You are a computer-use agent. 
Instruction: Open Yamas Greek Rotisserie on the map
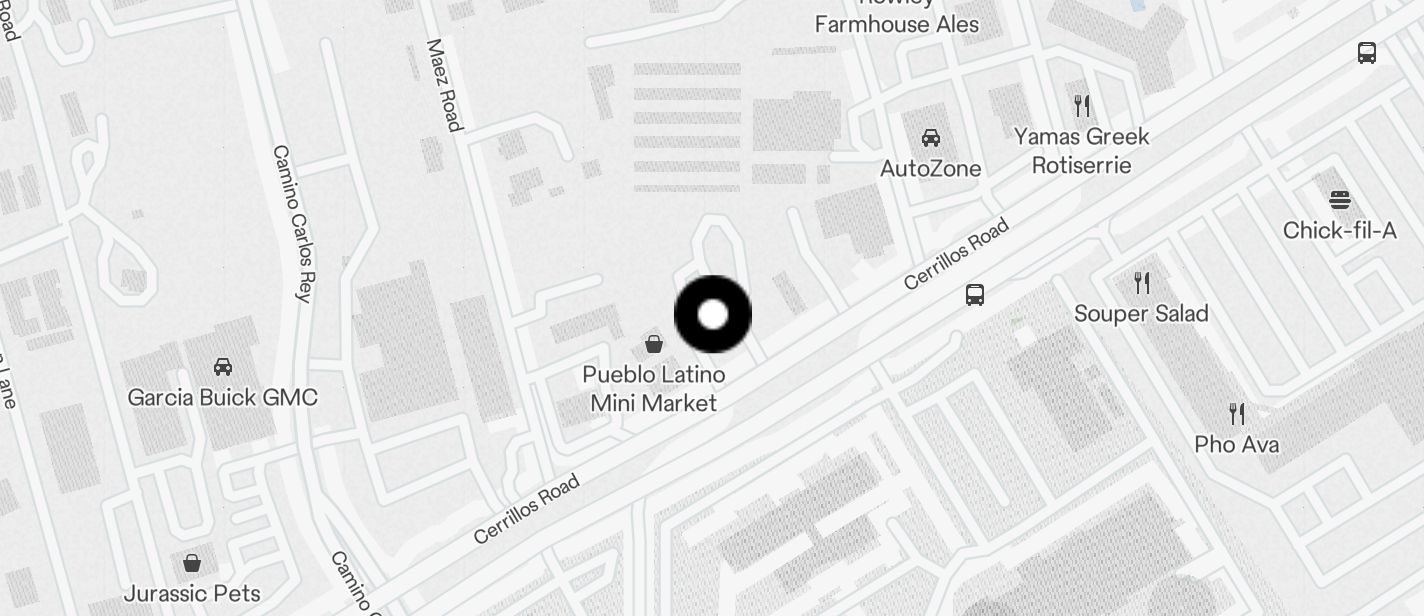(1081, 106)
